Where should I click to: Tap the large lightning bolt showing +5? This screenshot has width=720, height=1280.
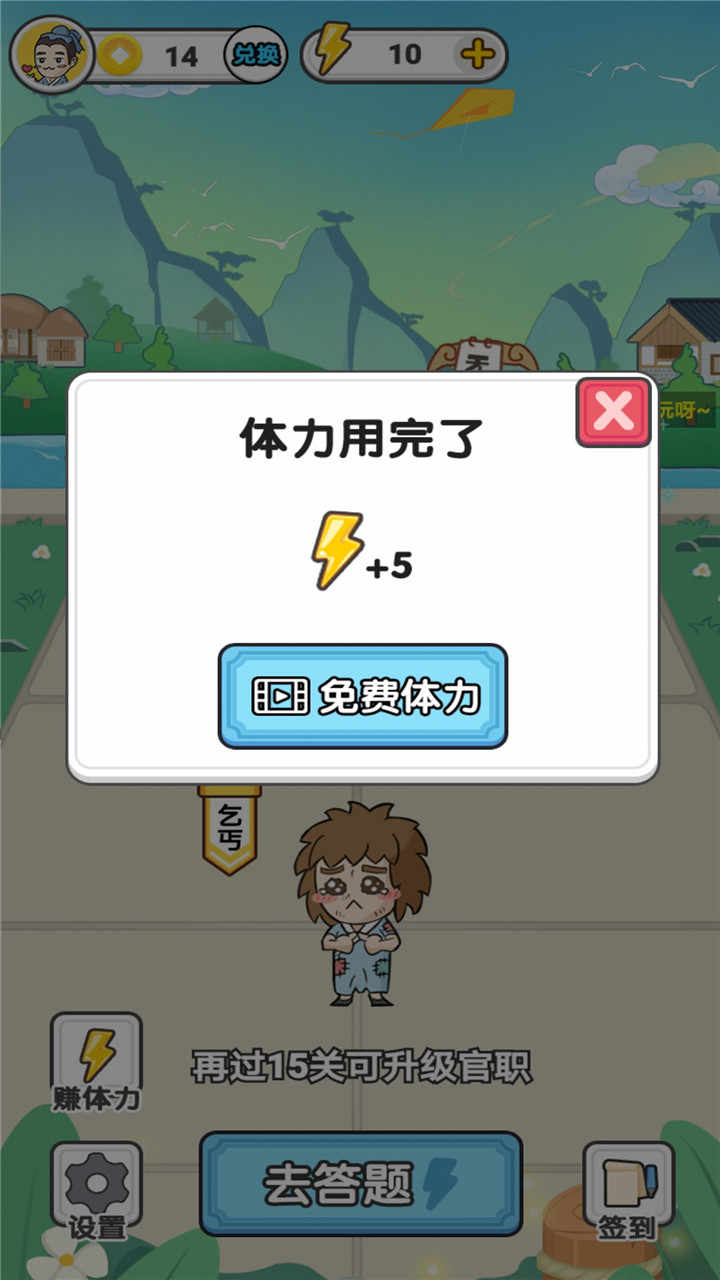point(337,550)
